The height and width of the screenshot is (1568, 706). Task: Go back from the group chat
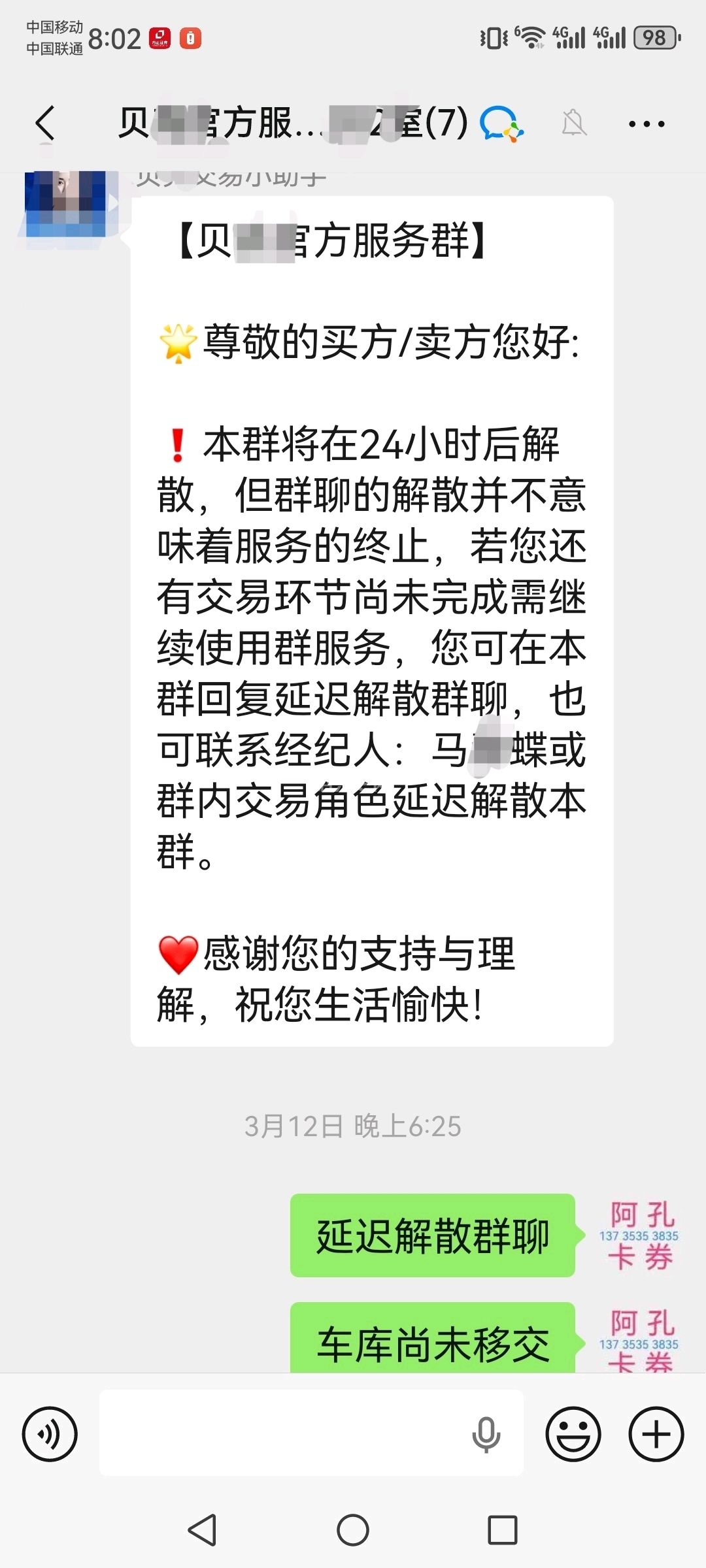tap(45, 123)
